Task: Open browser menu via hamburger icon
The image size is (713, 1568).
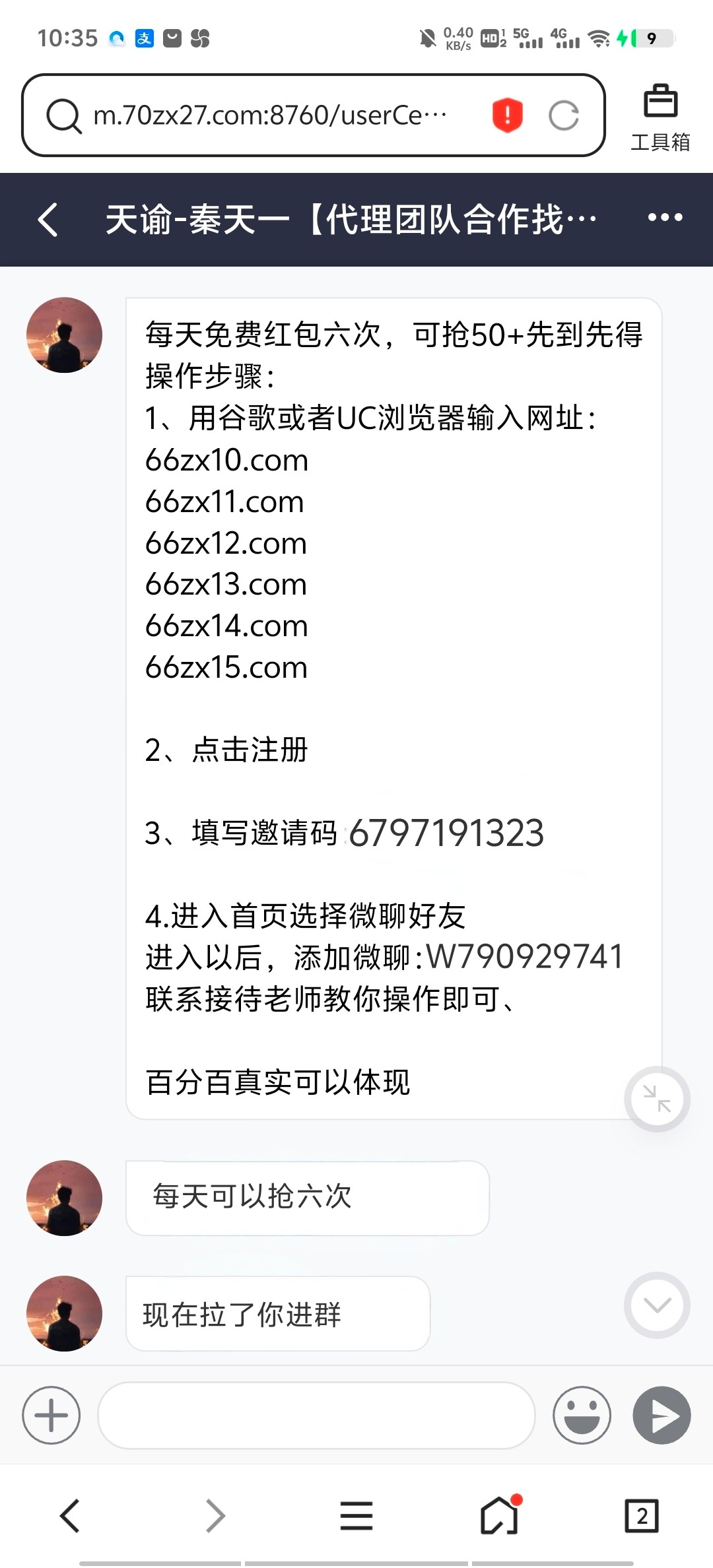Action: click(x=355, y=1517)
